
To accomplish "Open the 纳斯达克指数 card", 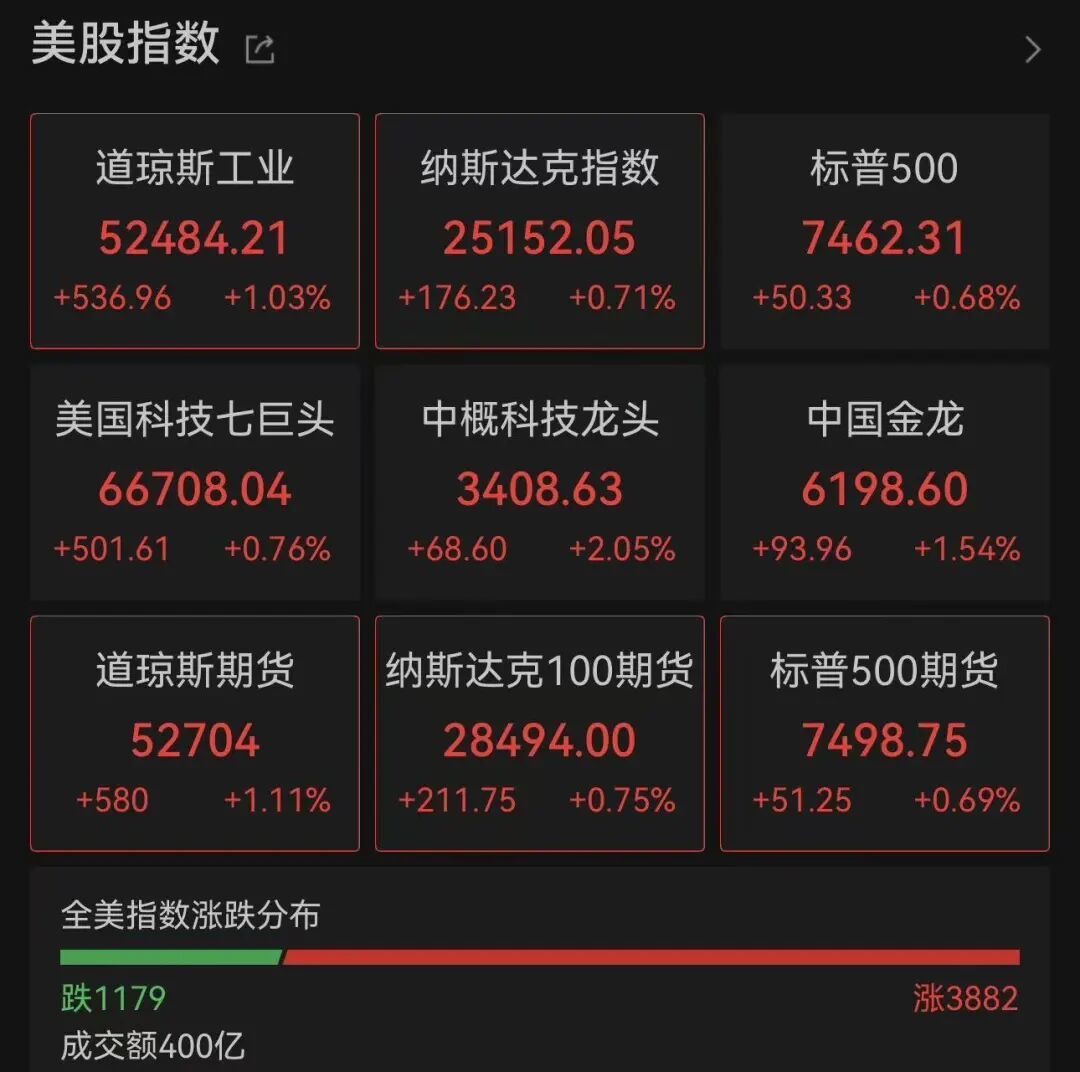I will pos(540,231).
